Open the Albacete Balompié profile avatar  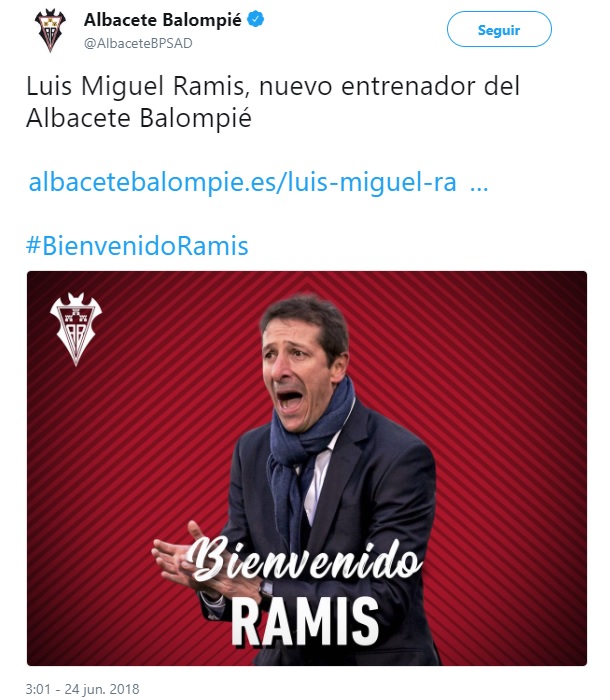tap(51, 30)
